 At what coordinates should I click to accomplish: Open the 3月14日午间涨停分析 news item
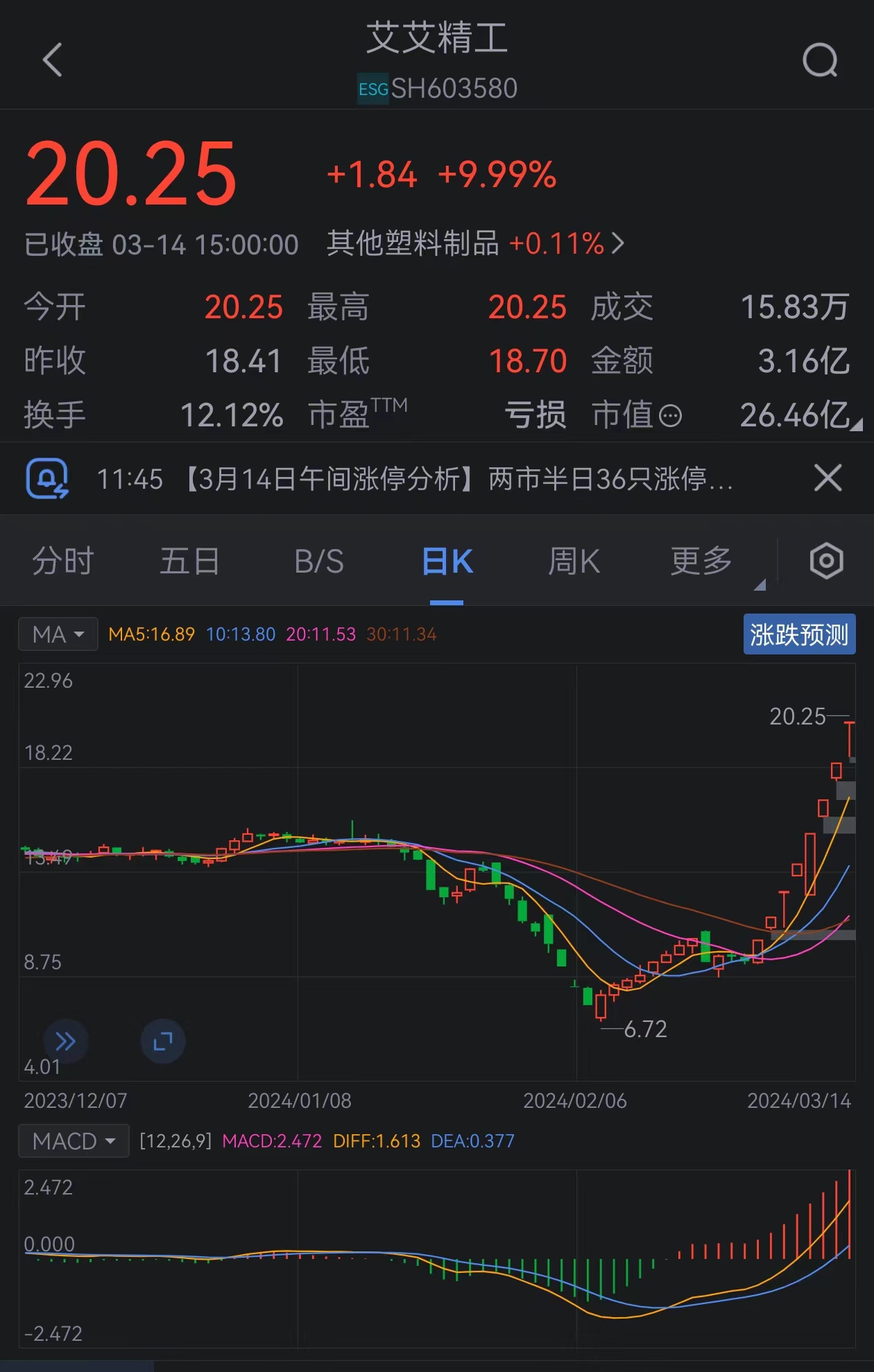[x=458, y=479]
